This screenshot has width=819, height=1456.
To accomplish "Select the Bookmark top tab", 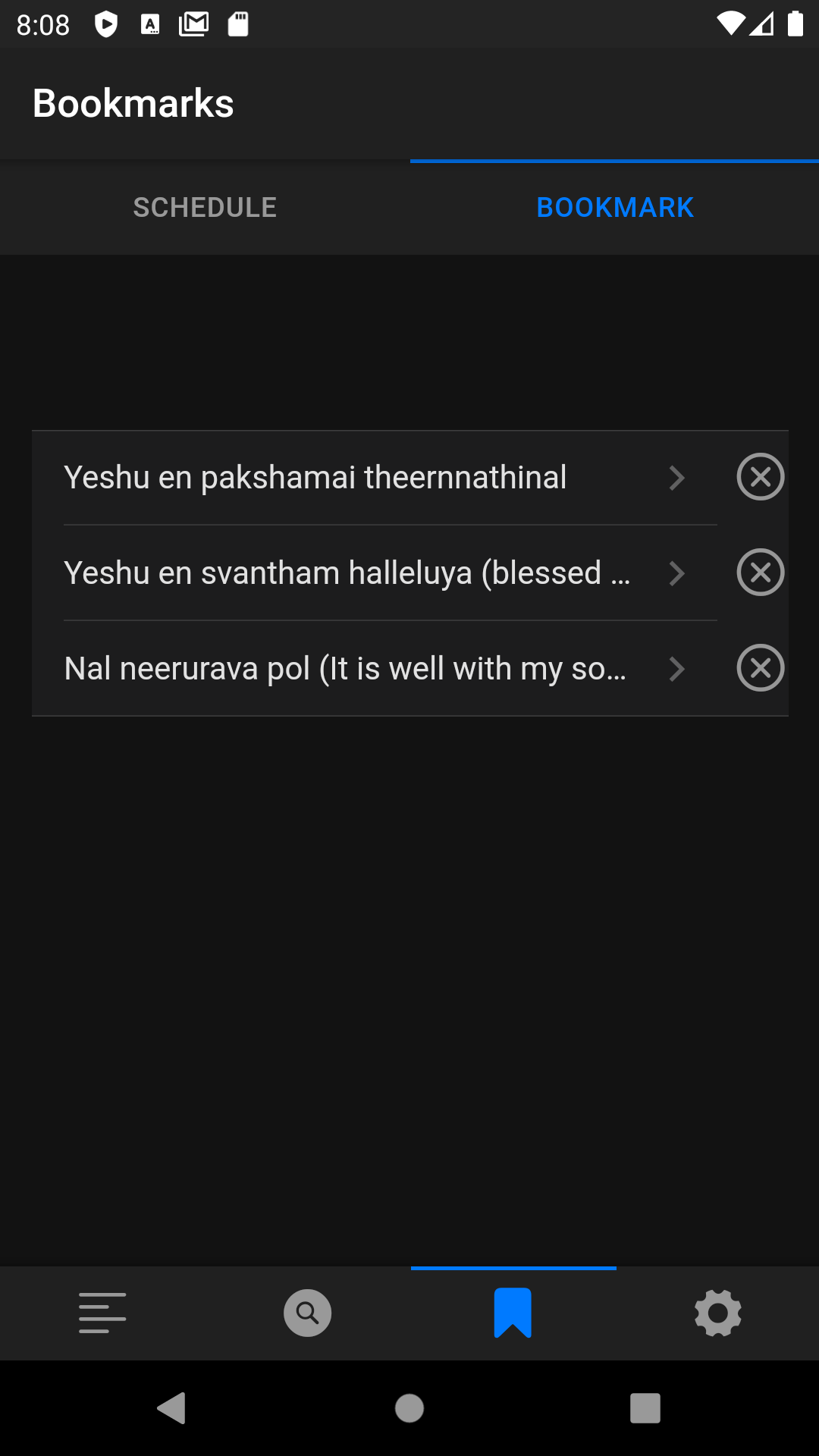I will coord(614,207).
